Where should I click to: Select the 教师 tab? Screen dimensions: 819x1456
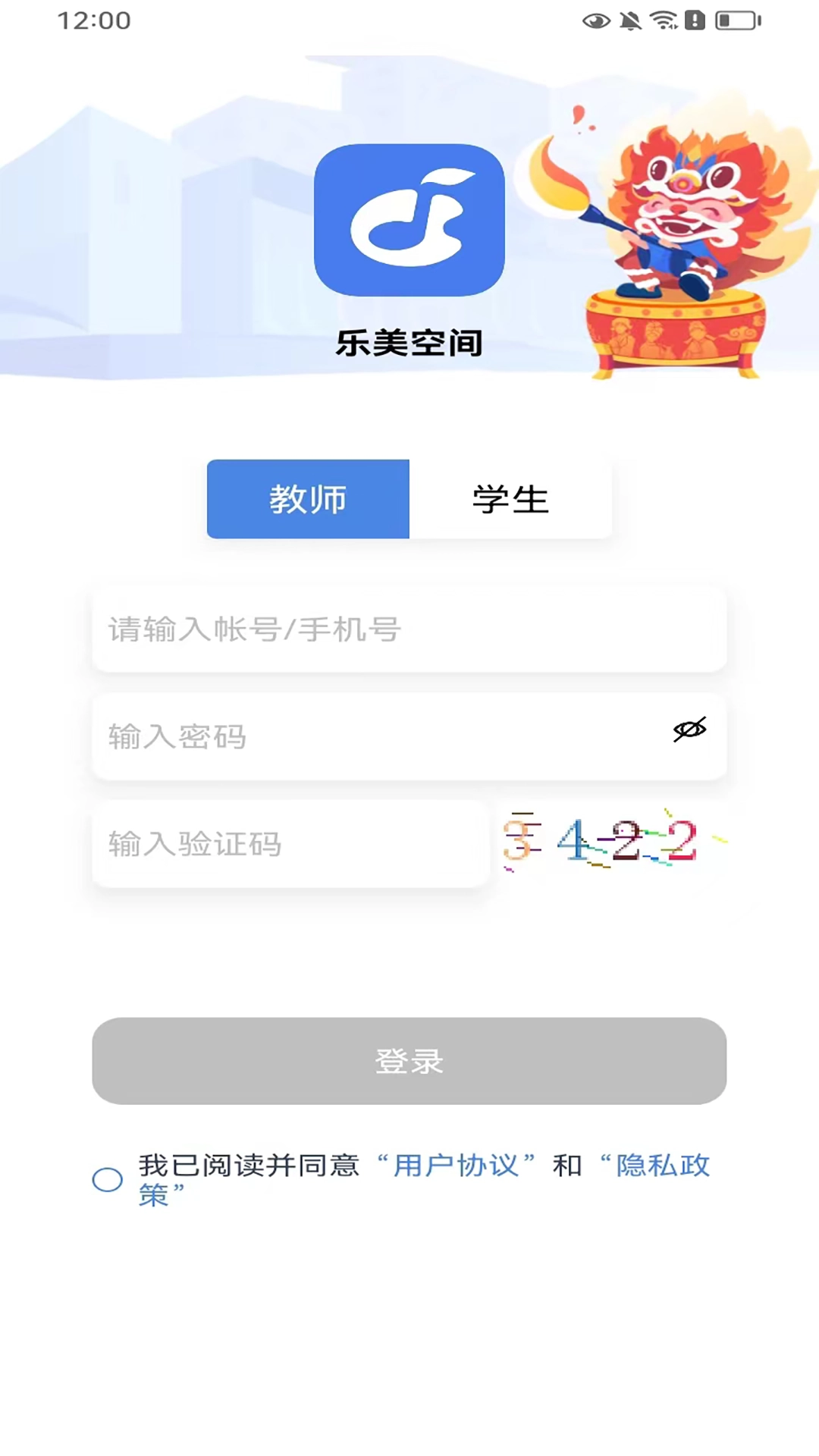coord(307,499)
